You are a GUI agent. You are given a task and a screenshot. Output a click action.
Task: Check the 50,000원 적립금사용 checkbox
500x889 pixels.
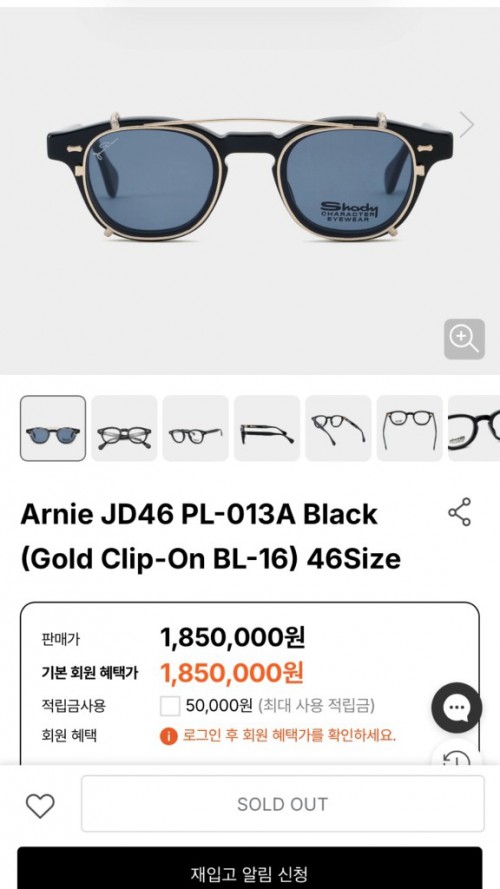click(x=170, y=706)
